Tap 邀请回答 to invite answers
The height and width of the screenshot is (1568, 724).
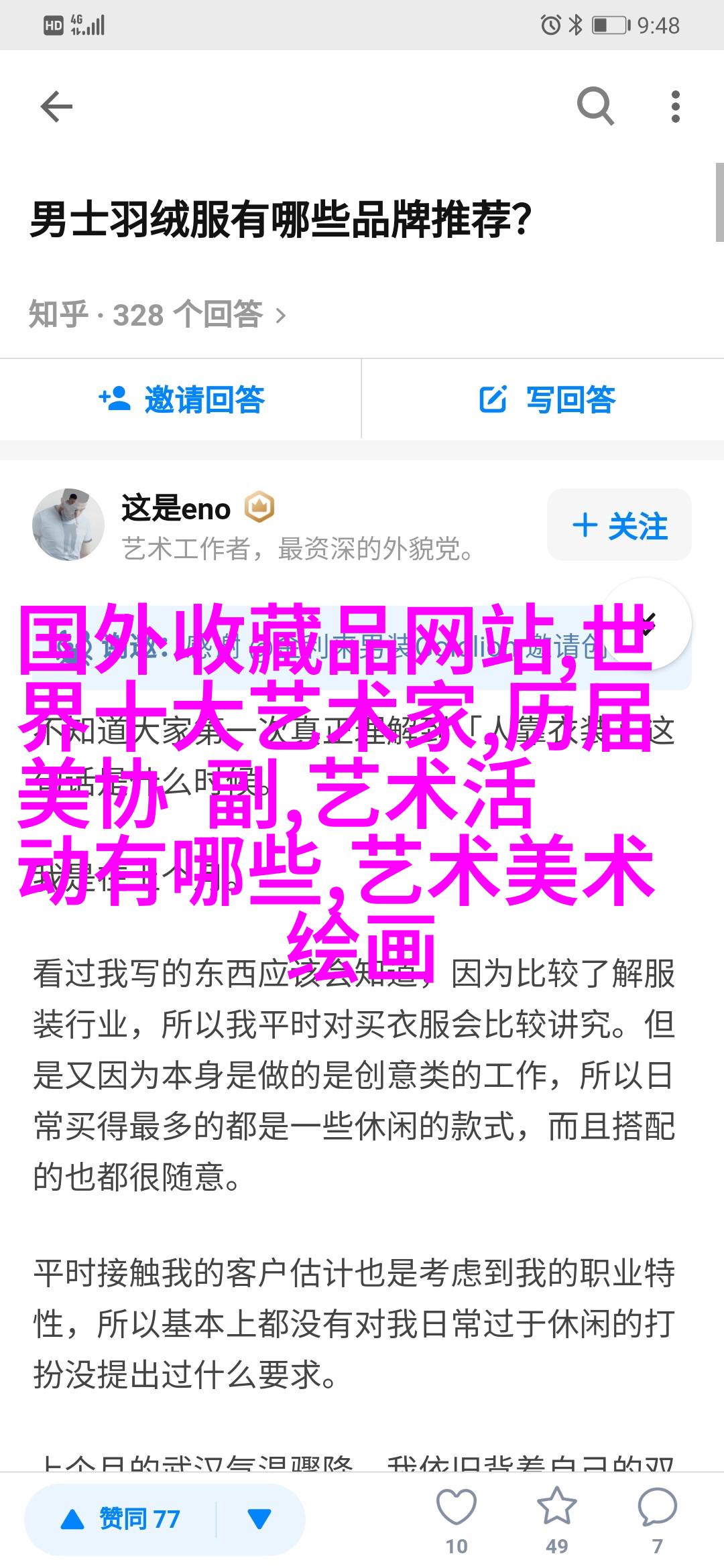pos(181,400)
